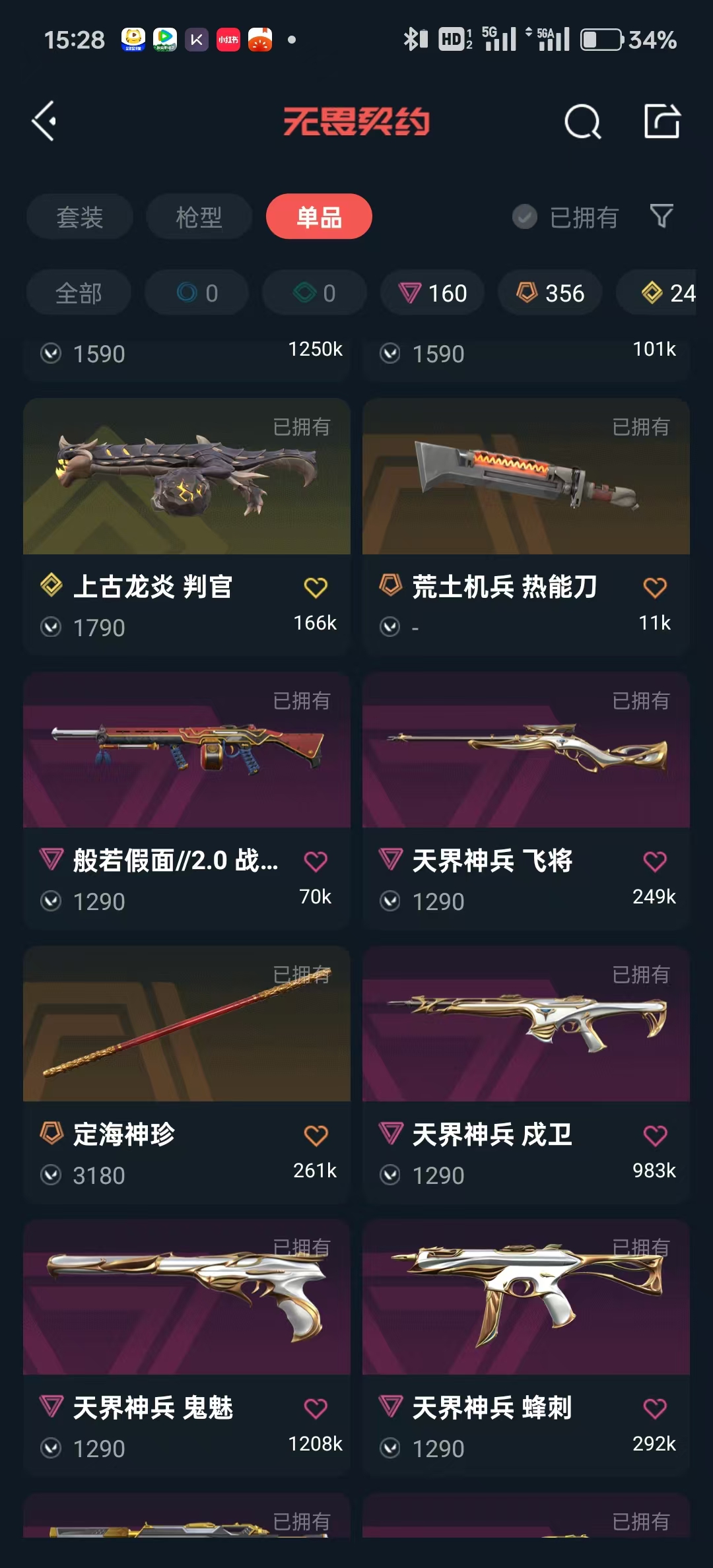Viewport: 713px width, 1568px height.
Task: Go back using the top-left arrow
Action: pos(45,121)
